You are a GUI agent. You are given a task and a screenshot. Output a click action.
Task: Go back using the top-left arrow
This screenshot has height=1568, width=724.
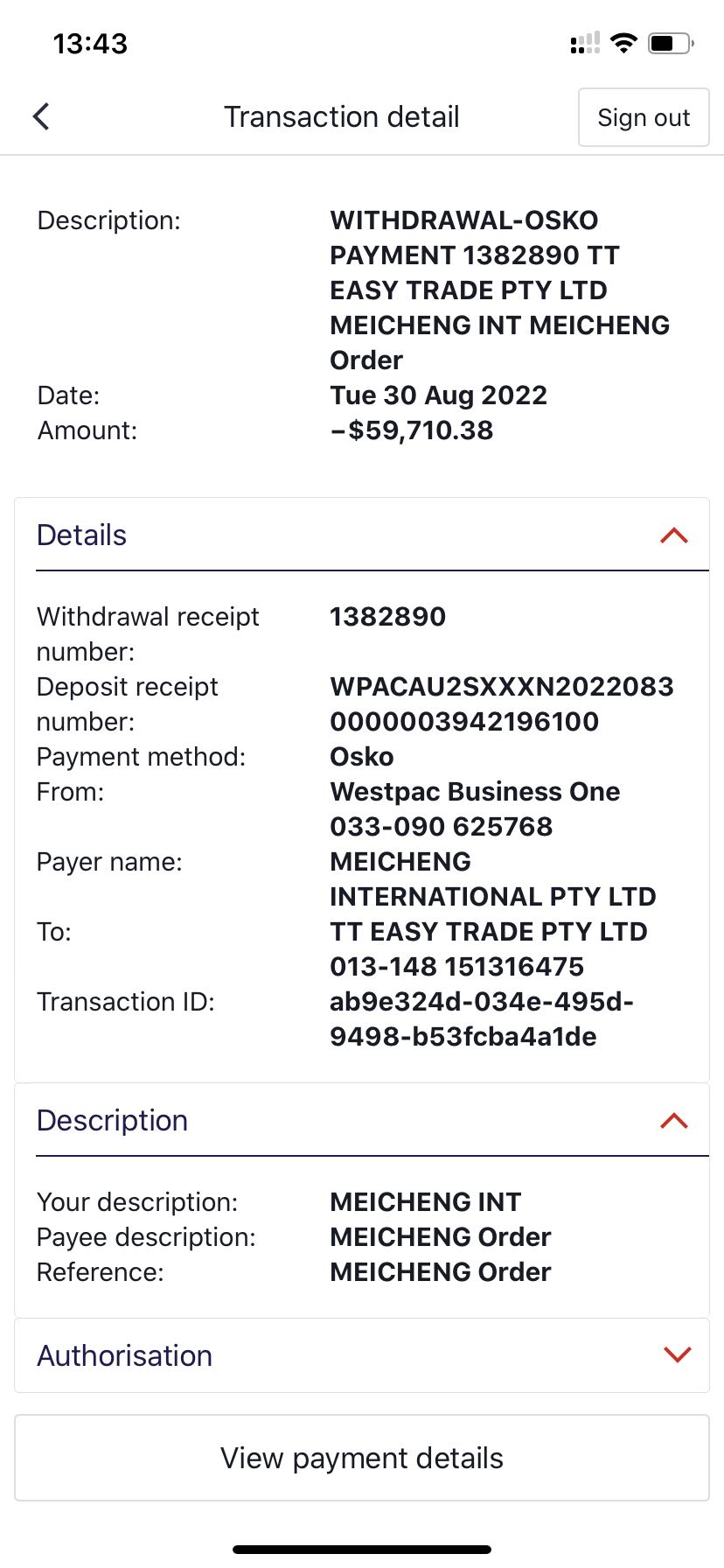coord(41,116)
